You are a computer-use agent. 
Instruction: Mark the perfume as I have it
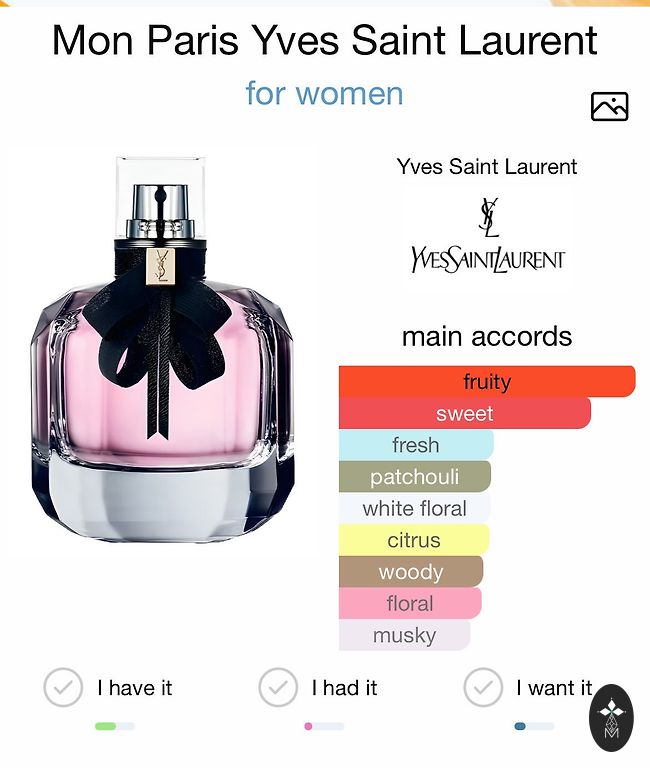[x=63, y=688]
